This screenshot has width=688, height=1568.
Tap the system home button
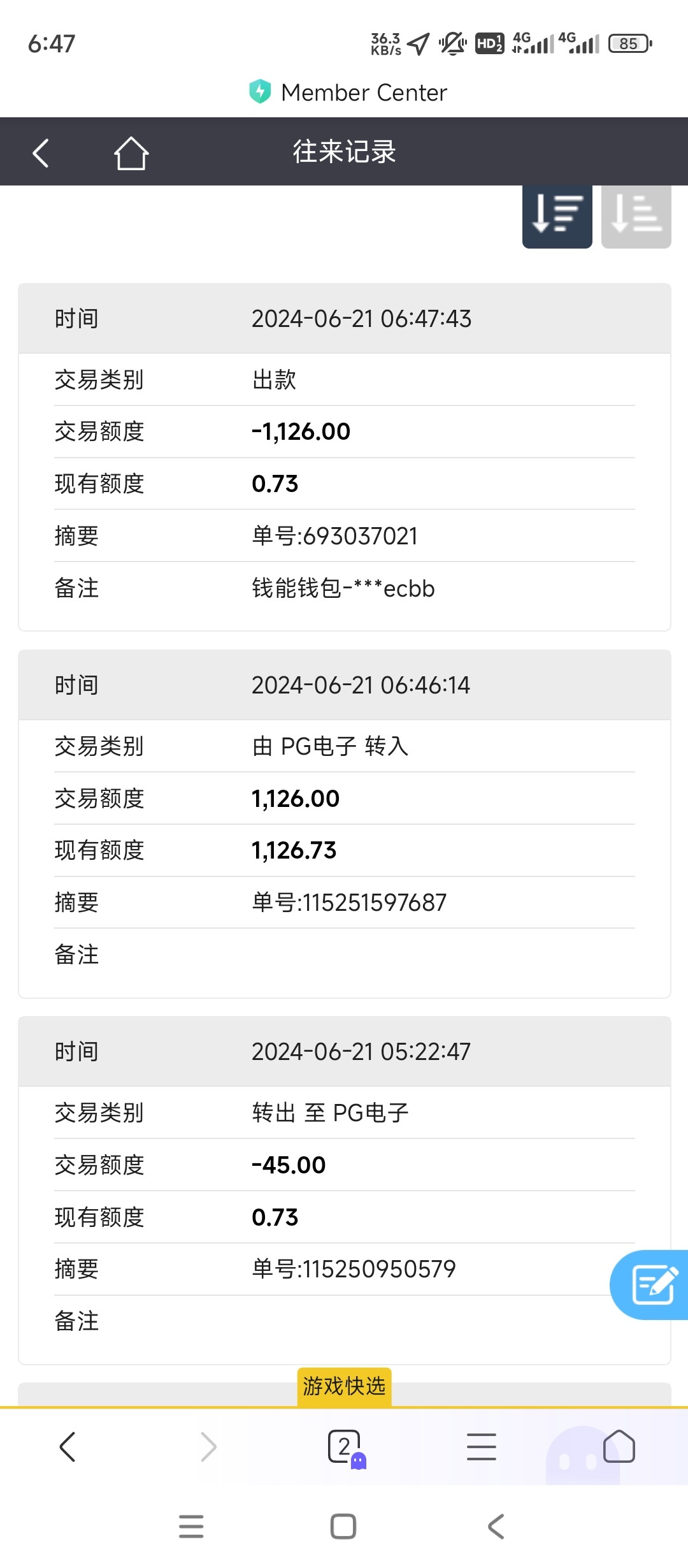pos(343,1527)
